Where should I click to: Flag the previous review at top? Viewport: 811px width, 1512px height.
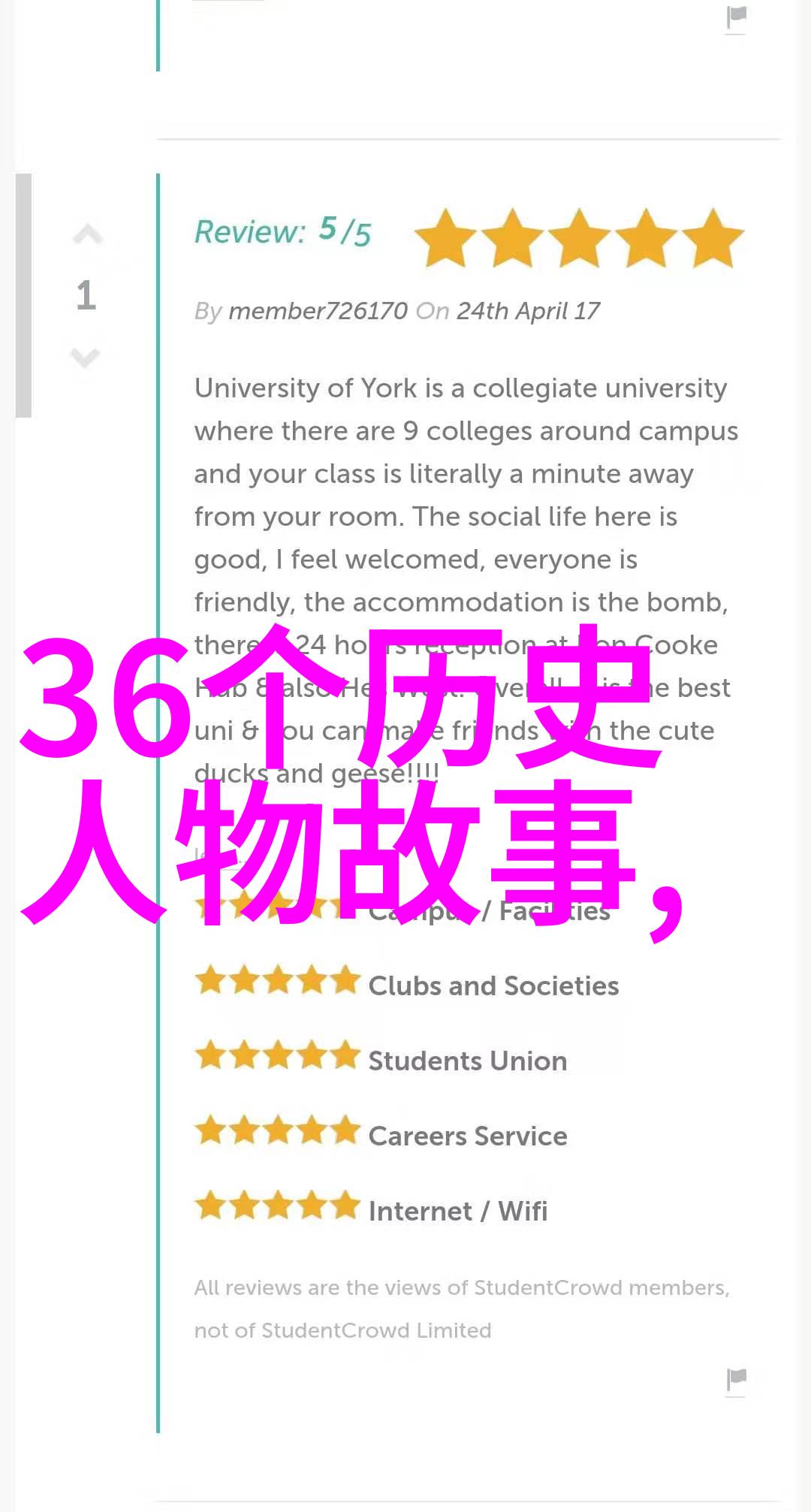tap(736, 17)
